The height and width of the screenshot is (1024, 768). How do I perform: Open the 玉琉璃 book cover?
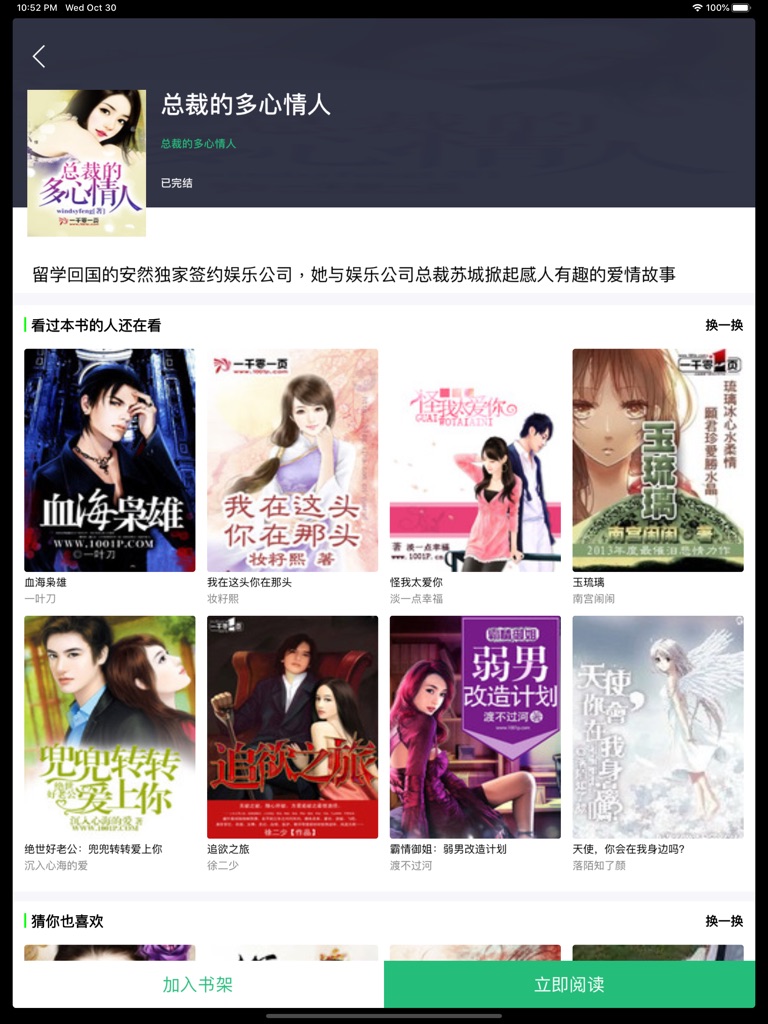point(657,460)
